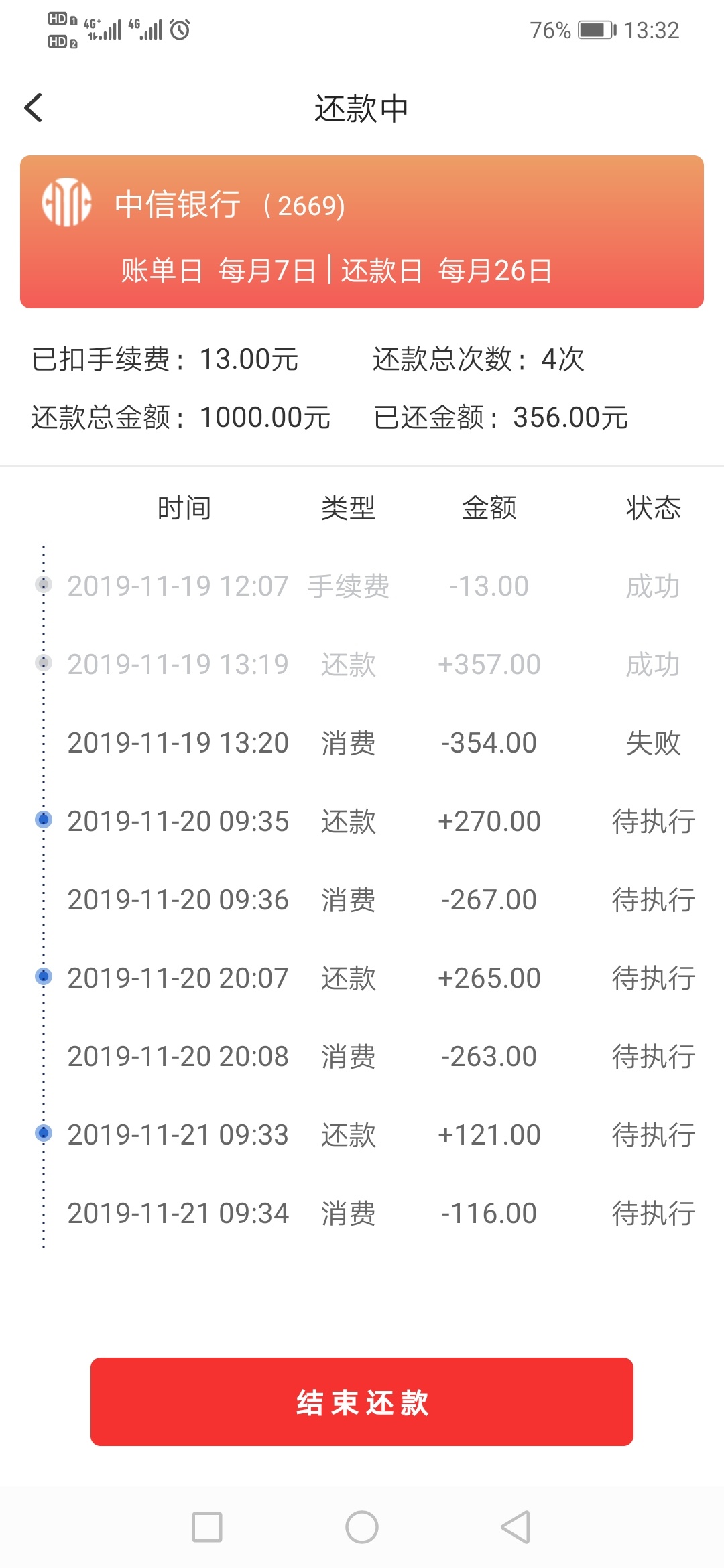
Task: Go back using the top-left arrow
Action: (33, 108)
